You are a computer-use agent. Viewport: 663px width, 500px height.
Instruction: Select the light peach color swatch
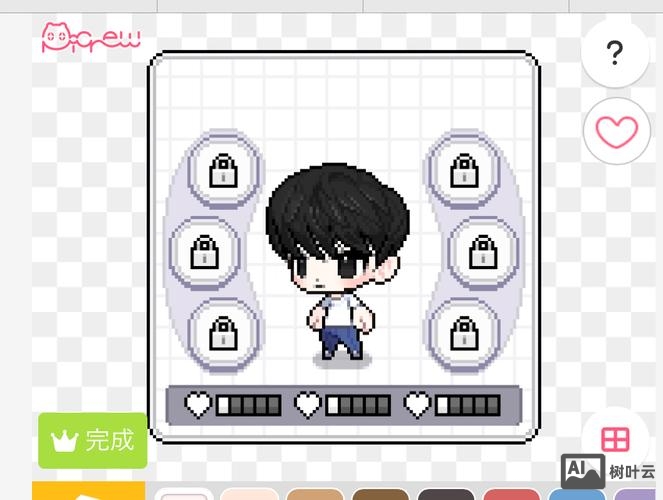click(249, 494)
